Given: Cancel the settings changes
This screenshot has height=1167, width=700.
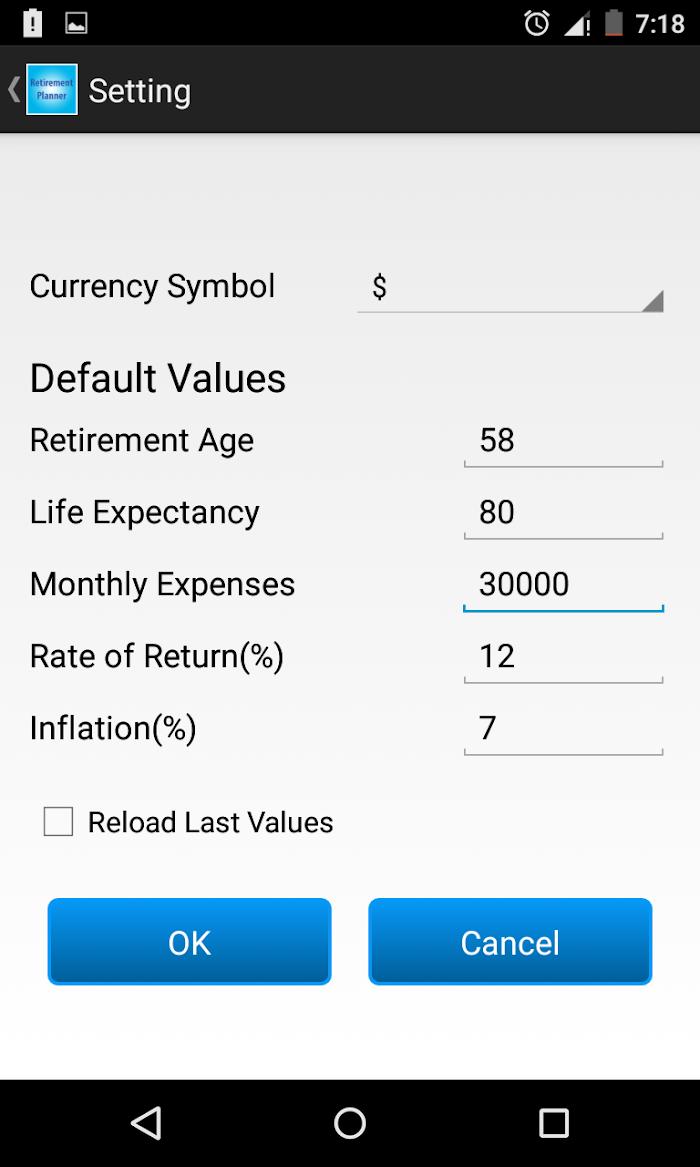Looking at the screenshot, I should (x=510, y=942).
